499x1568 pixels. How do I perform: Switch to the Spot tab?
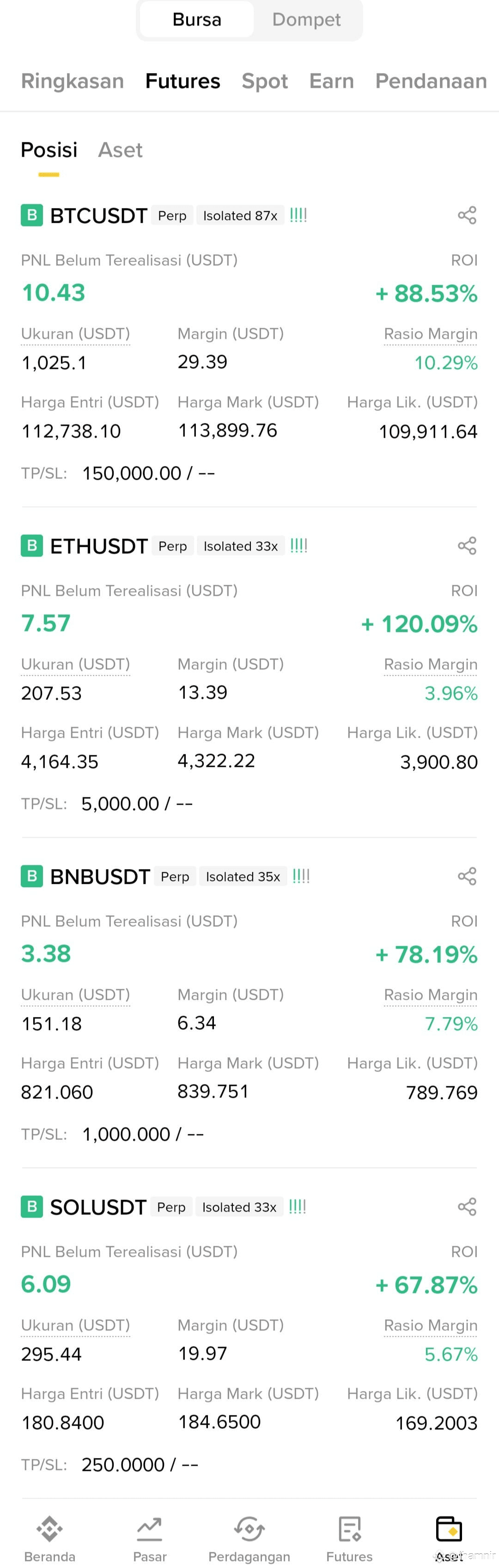(x=265, y=81)
